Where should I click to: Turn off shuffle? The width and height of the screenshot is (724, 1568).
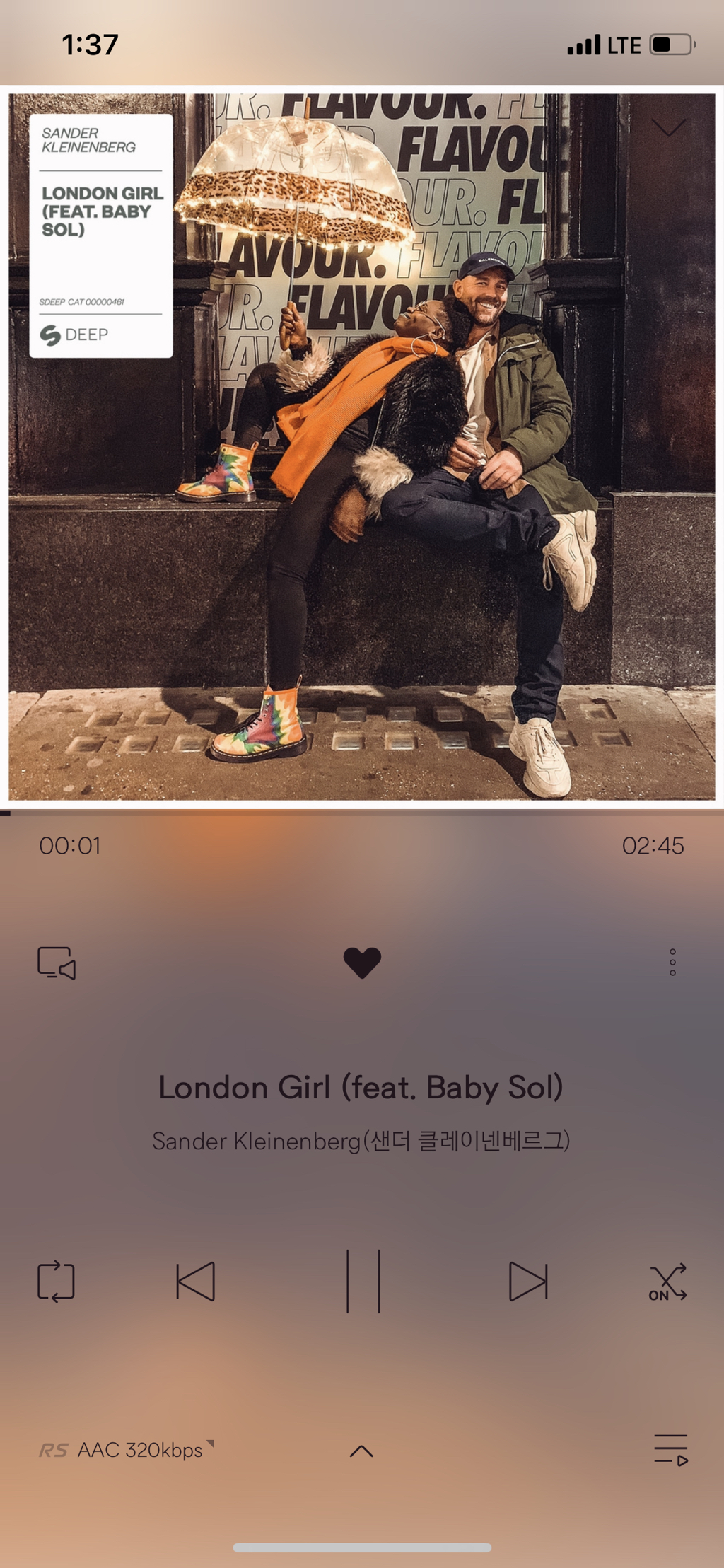(667, 1282)
